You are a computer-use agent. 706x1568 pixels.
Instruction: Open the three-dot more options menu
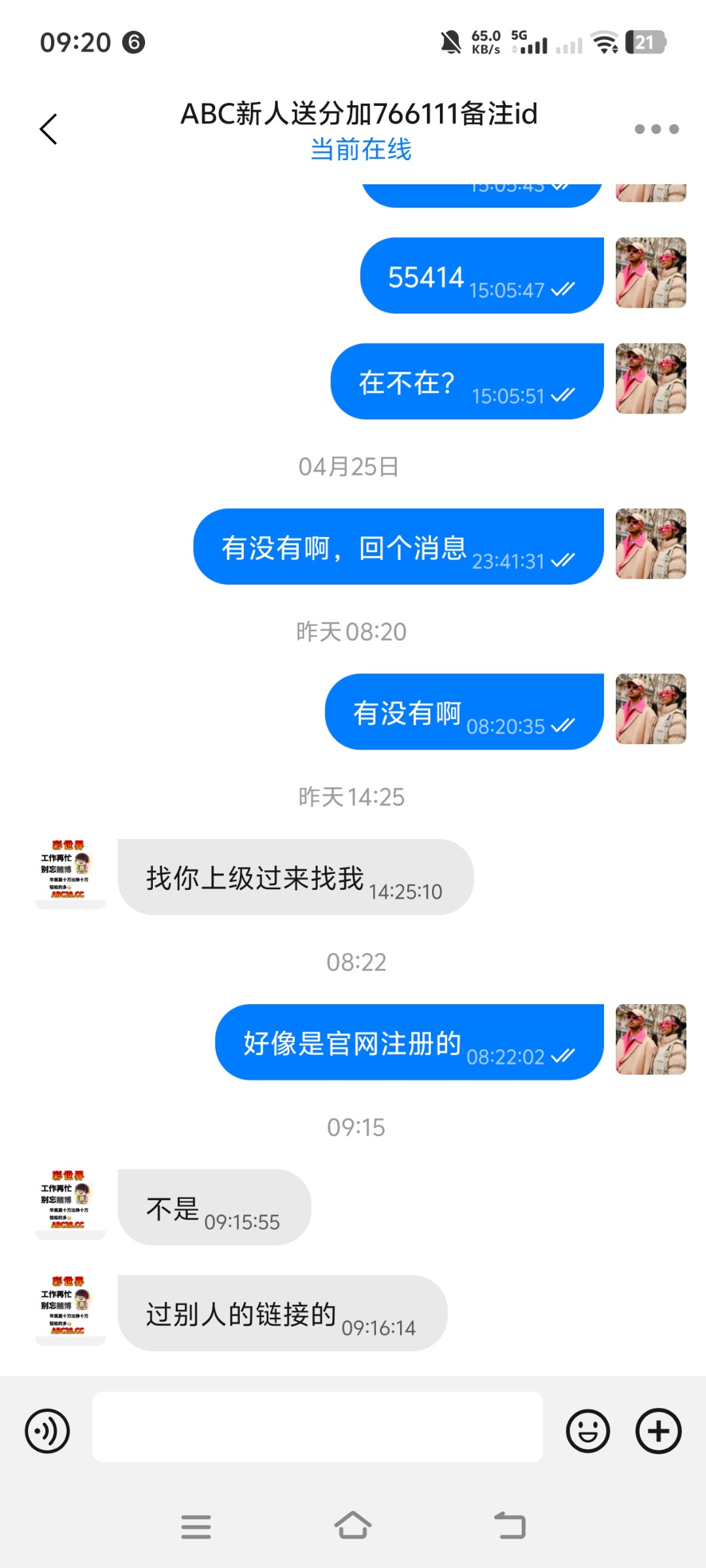point(656,129)
